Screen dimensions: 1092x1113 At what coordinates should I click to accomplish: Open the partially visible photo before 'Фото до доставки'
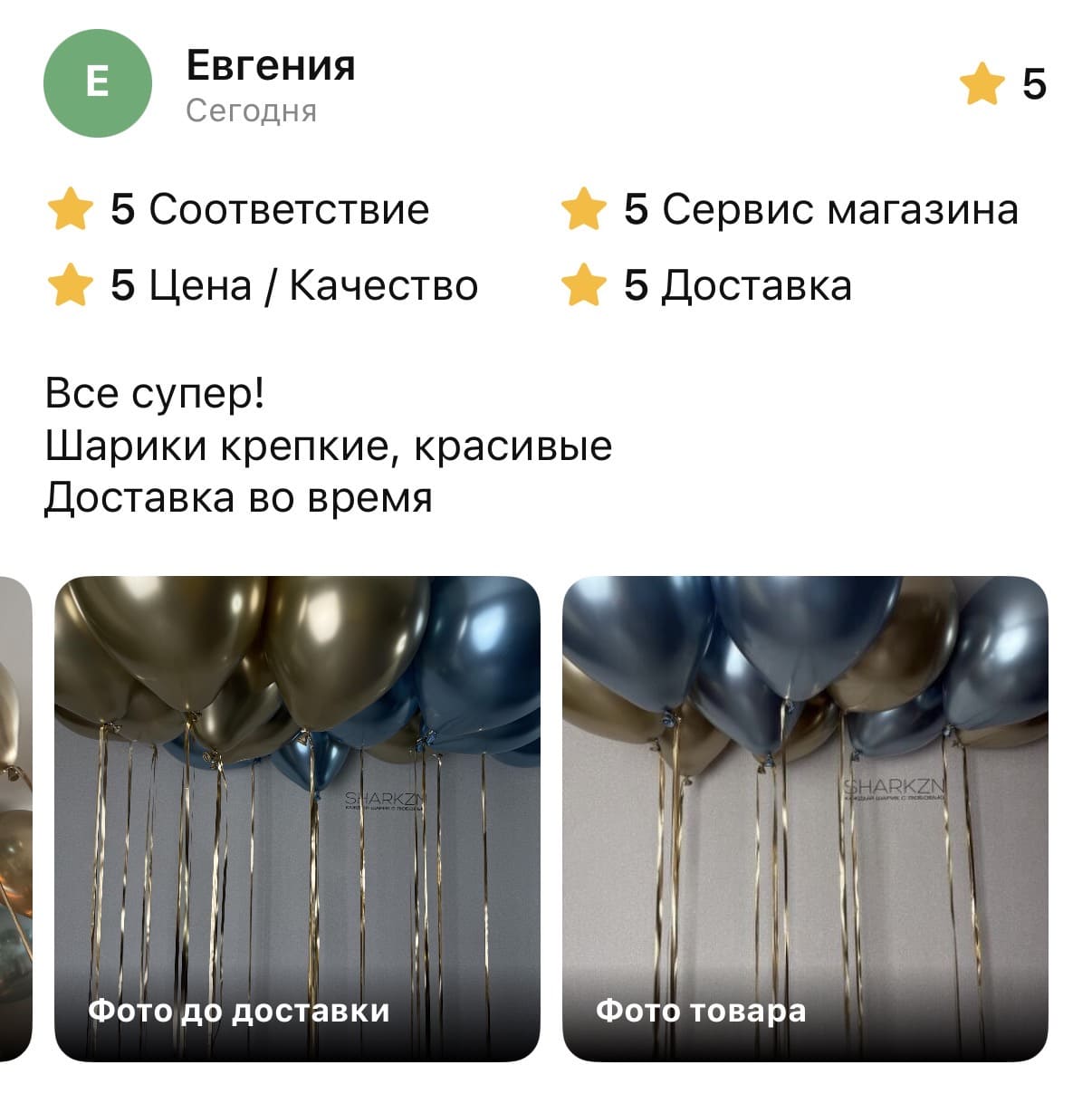[14, 818]
